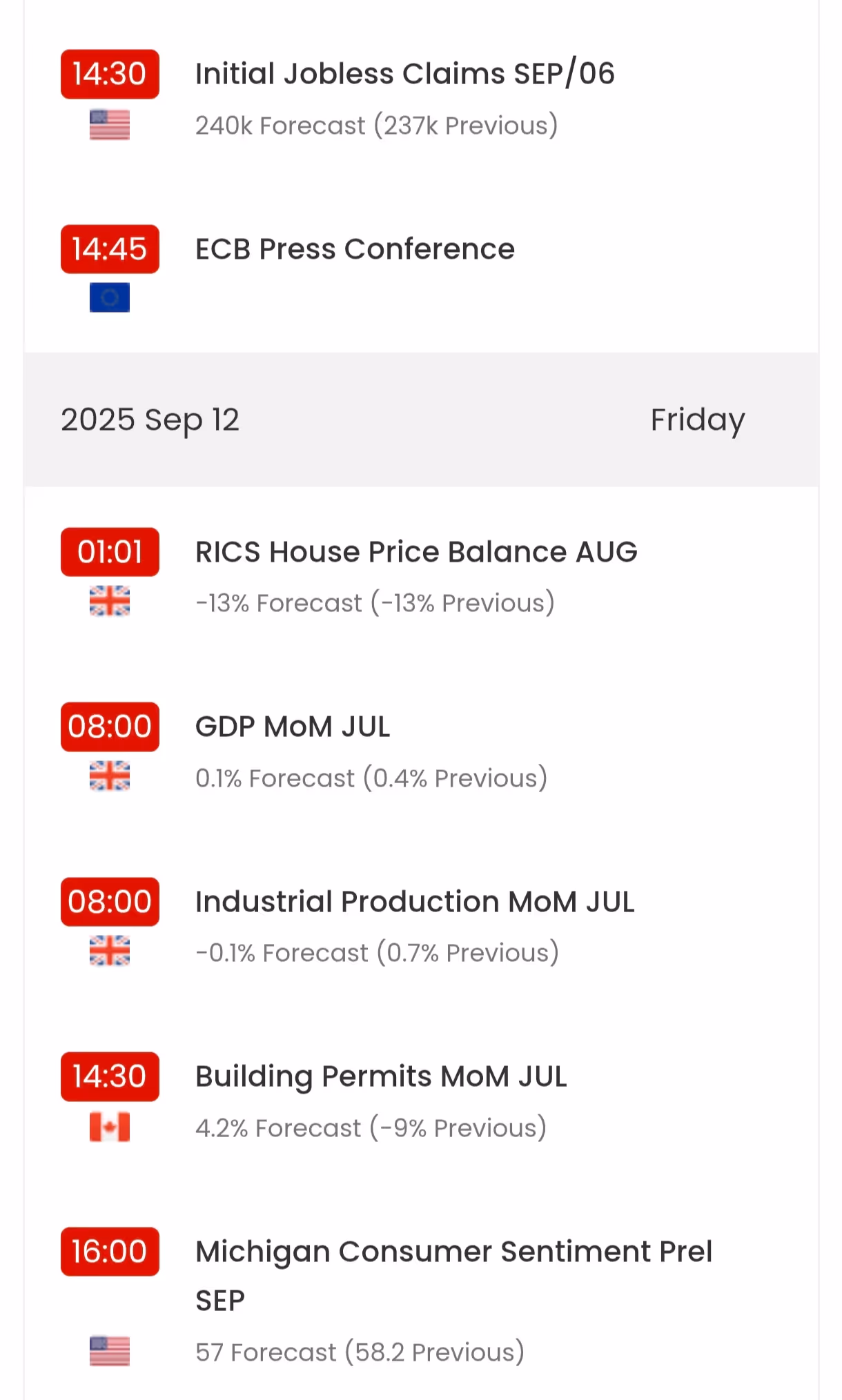
Task: Select the GDP MoM JUL event
Action: pyautogui.click(x=293, y=727)
